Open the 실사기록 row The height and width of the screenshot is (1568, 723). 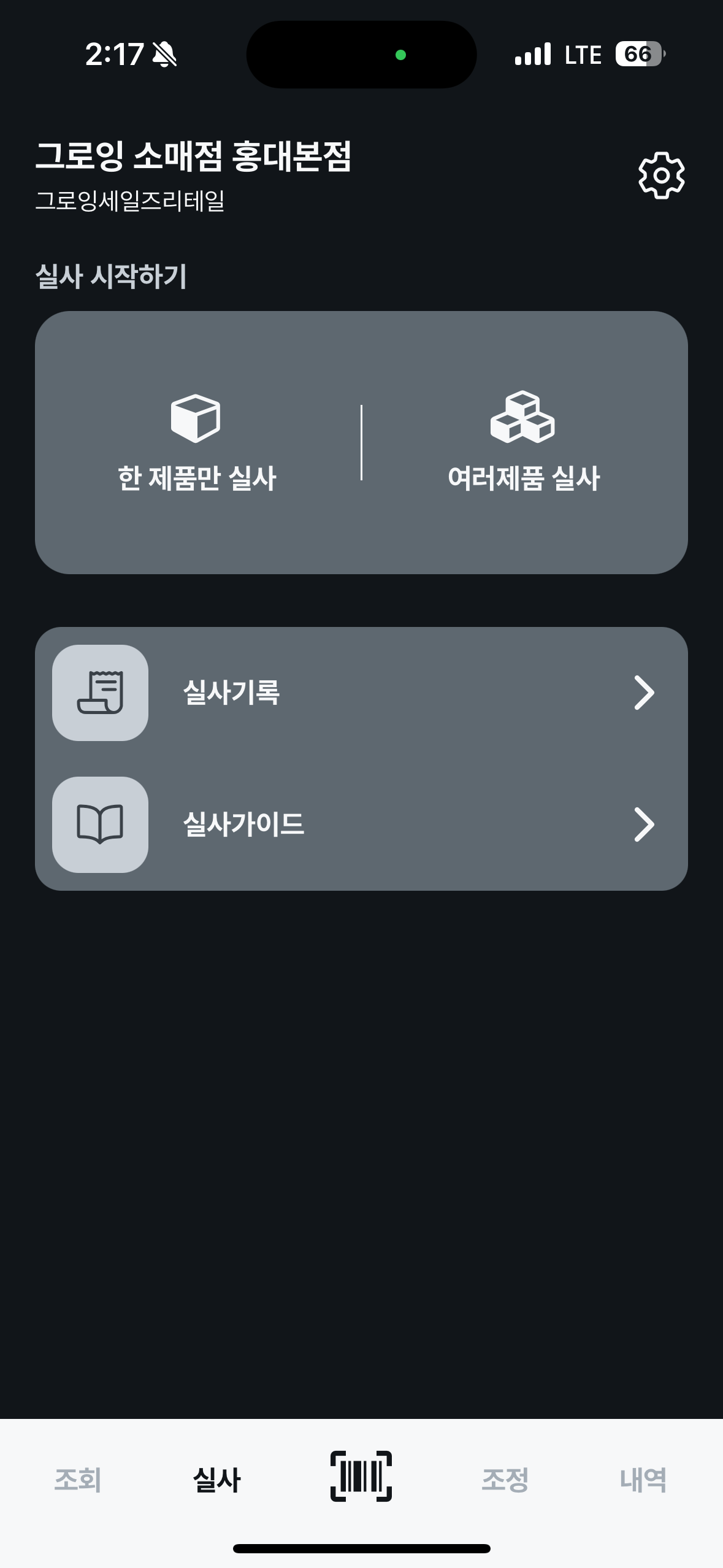click(x=361, y=693)
